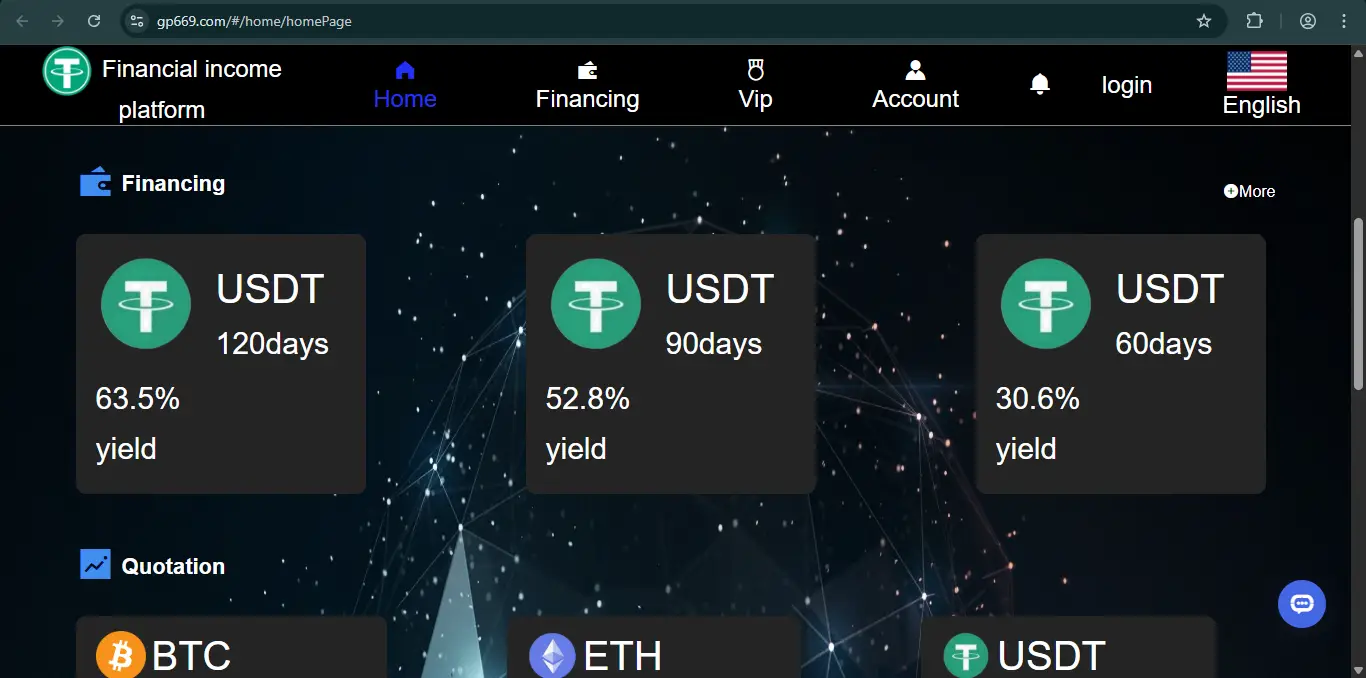Tap the login link
Image resolution: width=1366 pixels, height=678 pixels.
pyautogui.click(x=1126, y=86)
